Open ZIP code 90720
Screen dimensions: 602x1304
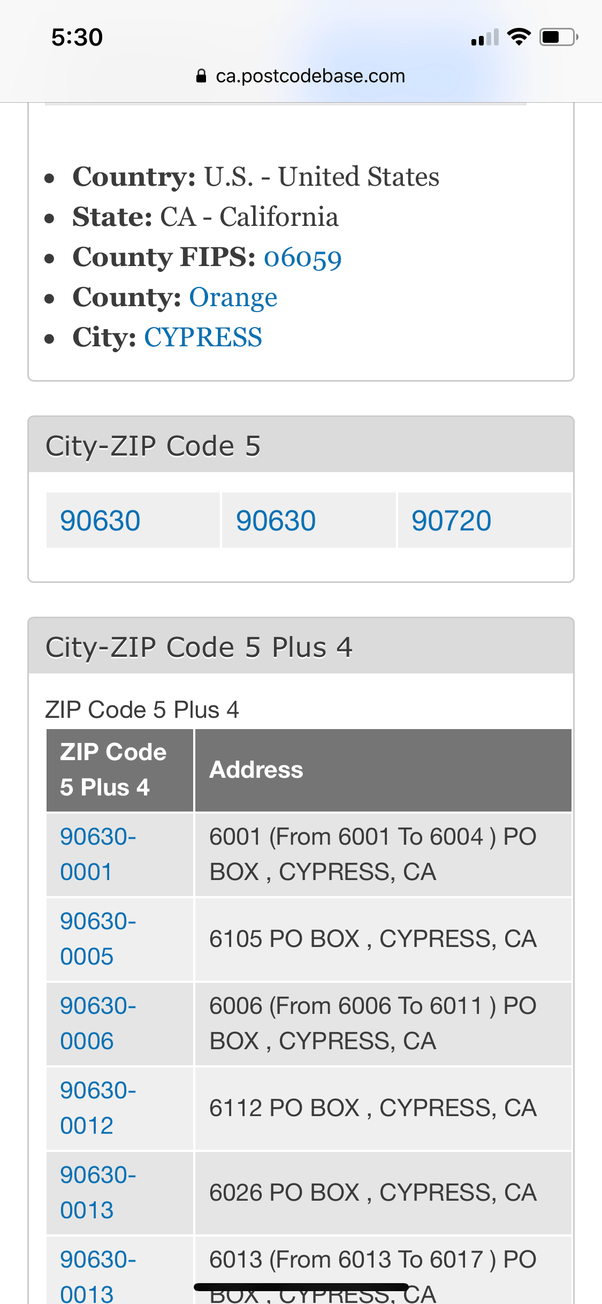[451, 521]
